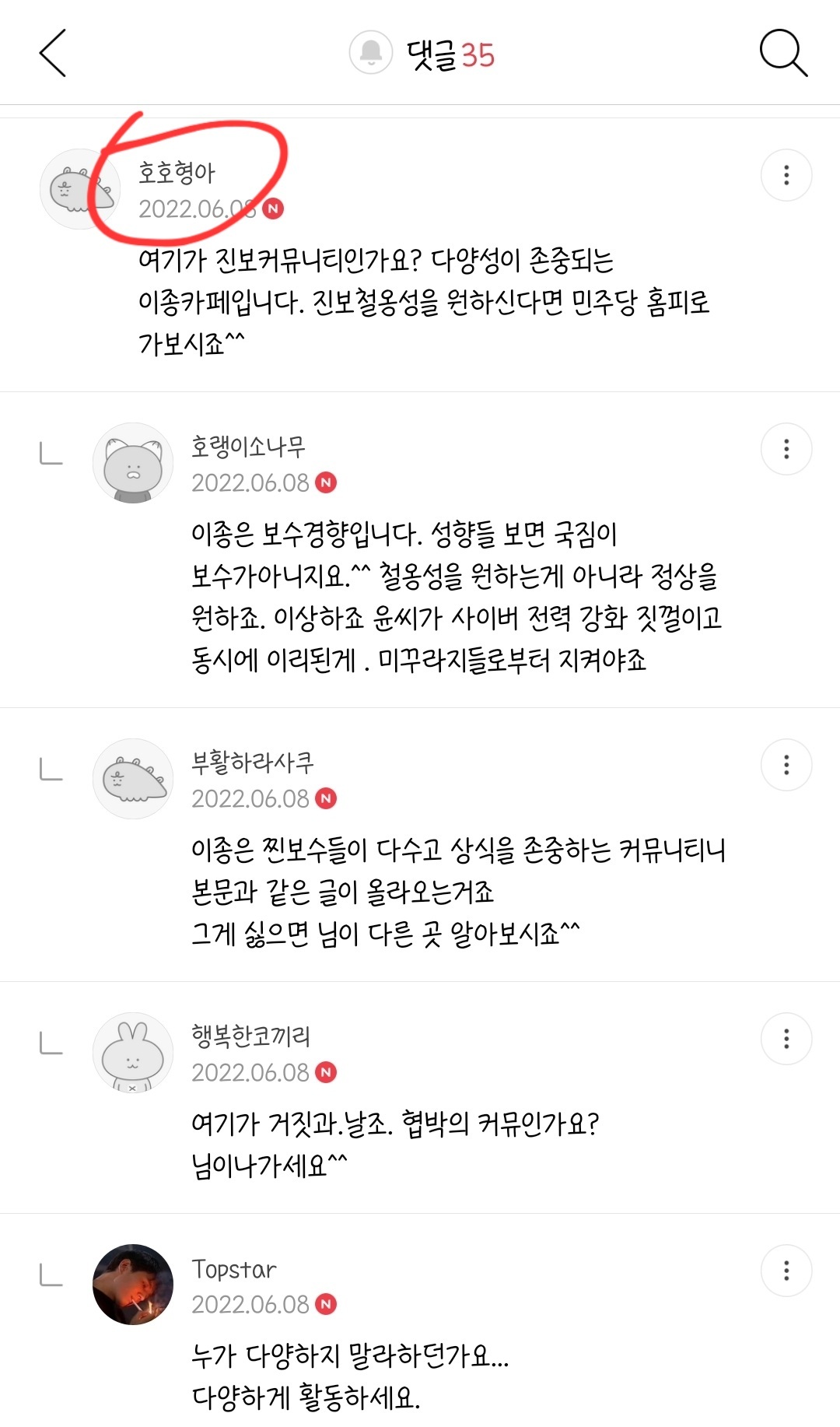Tap the nickname 부활하라사쿠

[x=252, y=763]
